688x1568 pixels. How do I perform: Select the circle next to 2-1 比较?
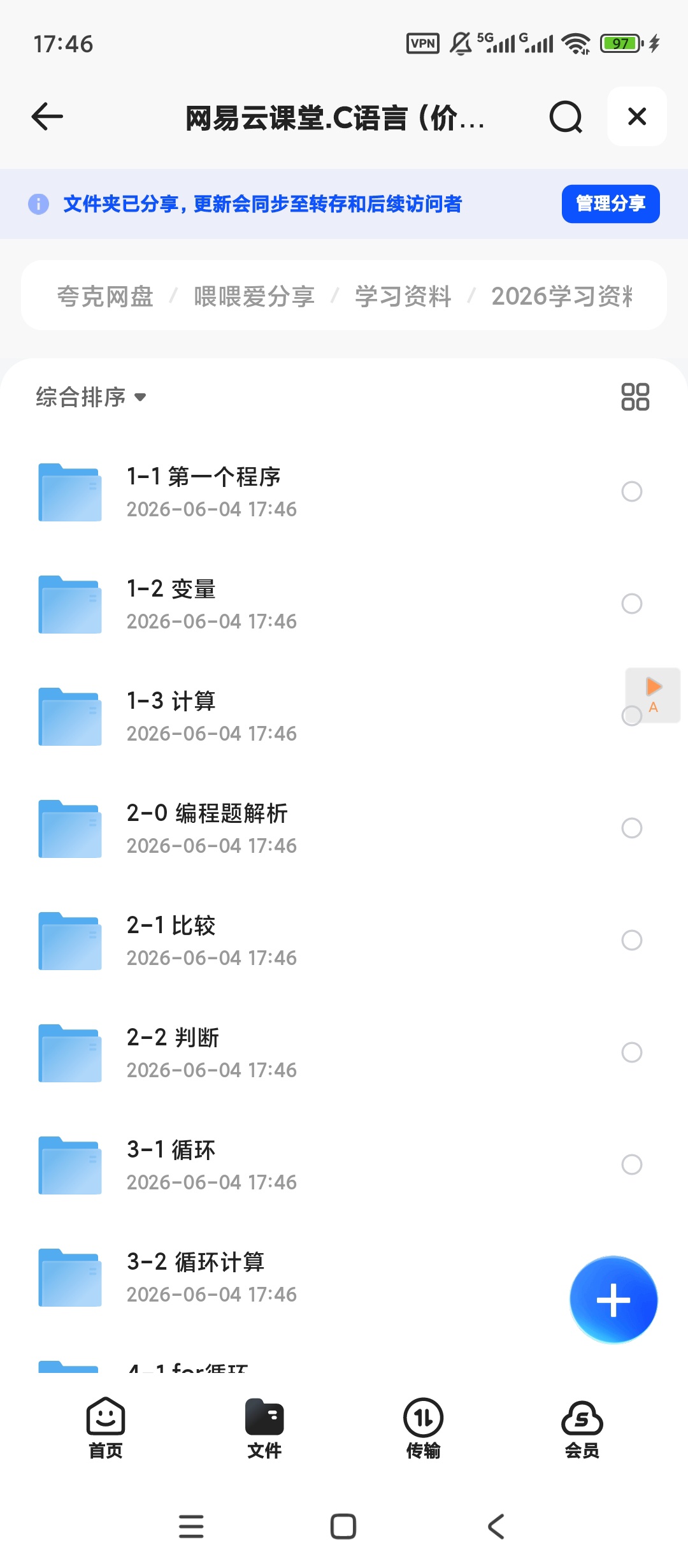click(632, 940)
